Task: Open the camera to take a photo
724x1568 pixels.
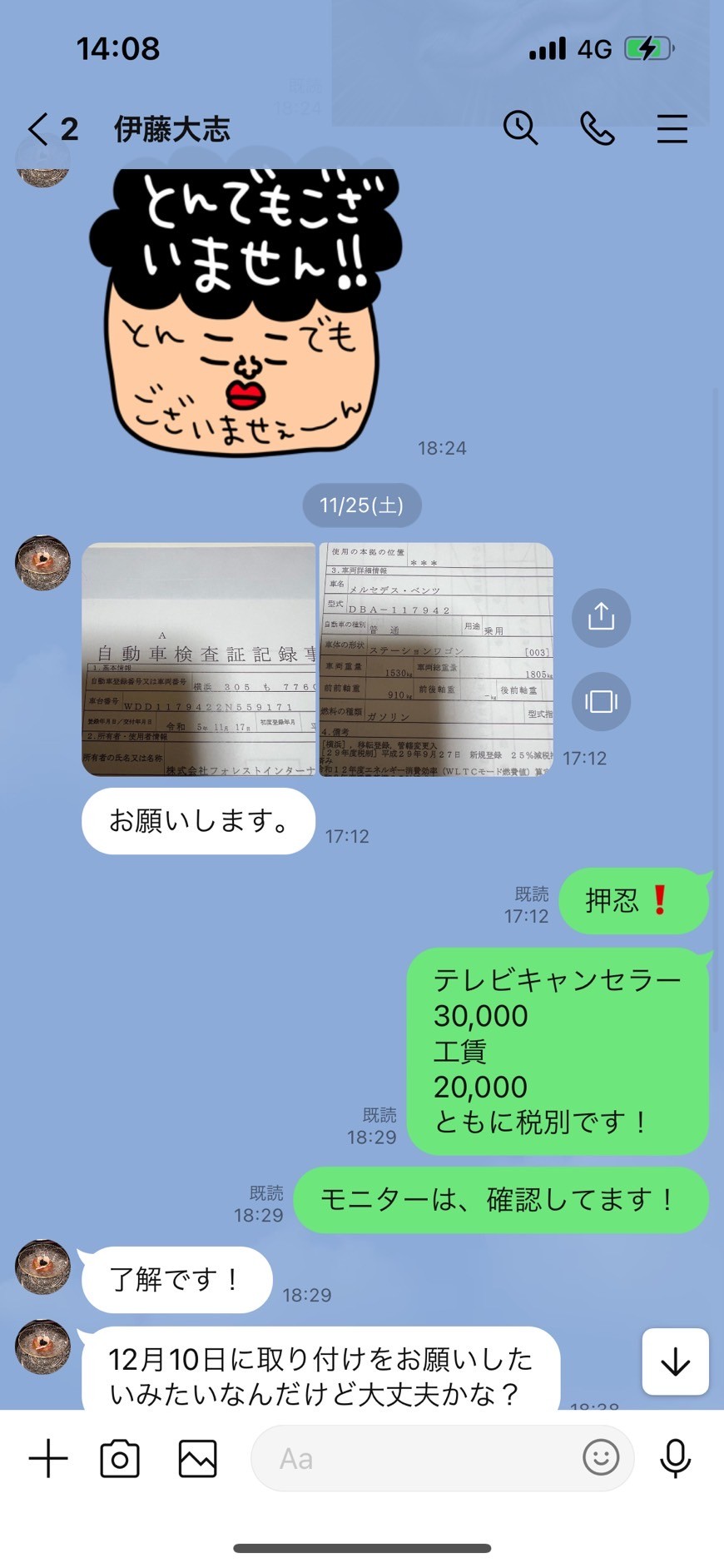Action: 120,1458
